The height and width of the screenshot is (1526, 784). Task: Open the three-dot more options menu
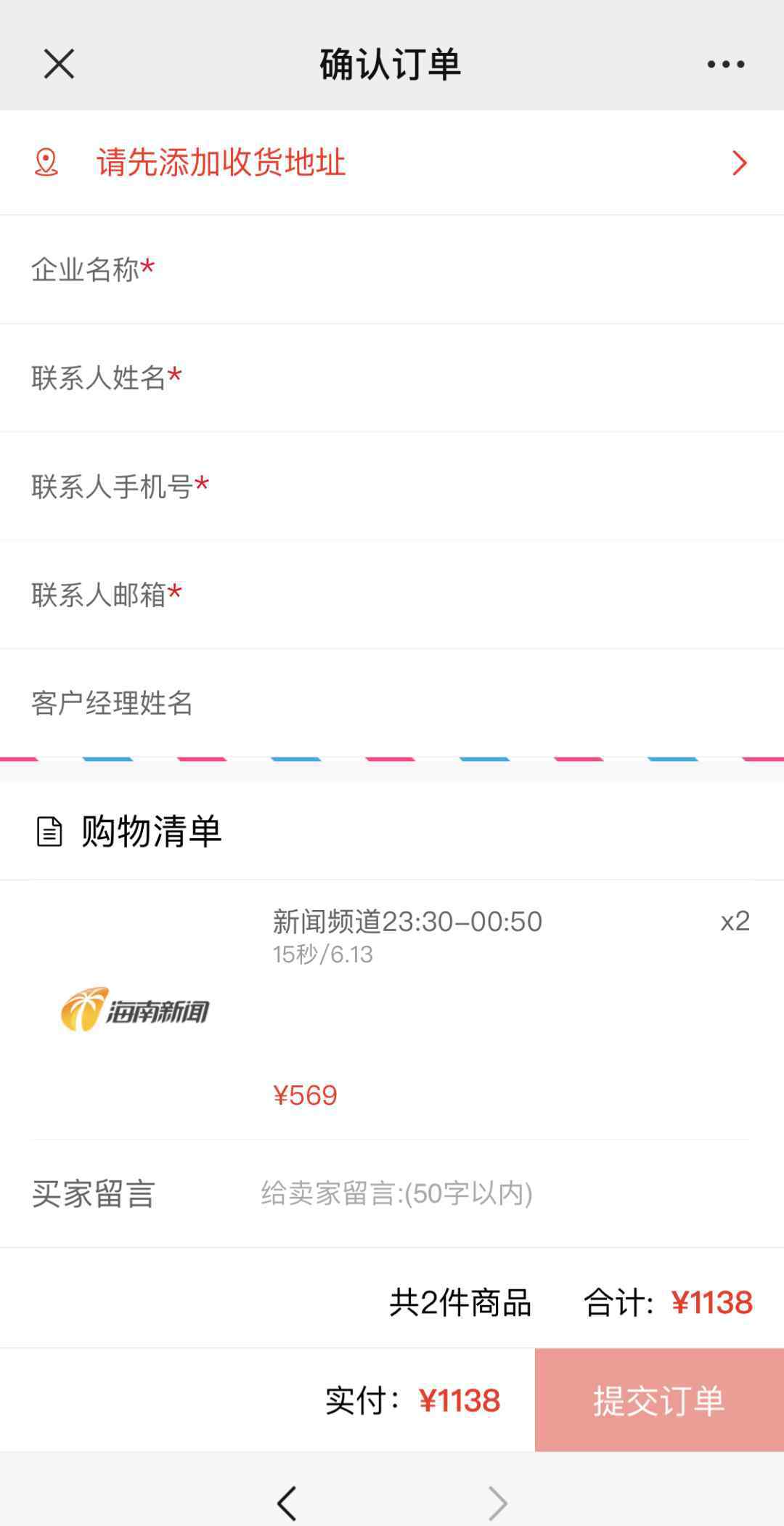coord(726,64)
